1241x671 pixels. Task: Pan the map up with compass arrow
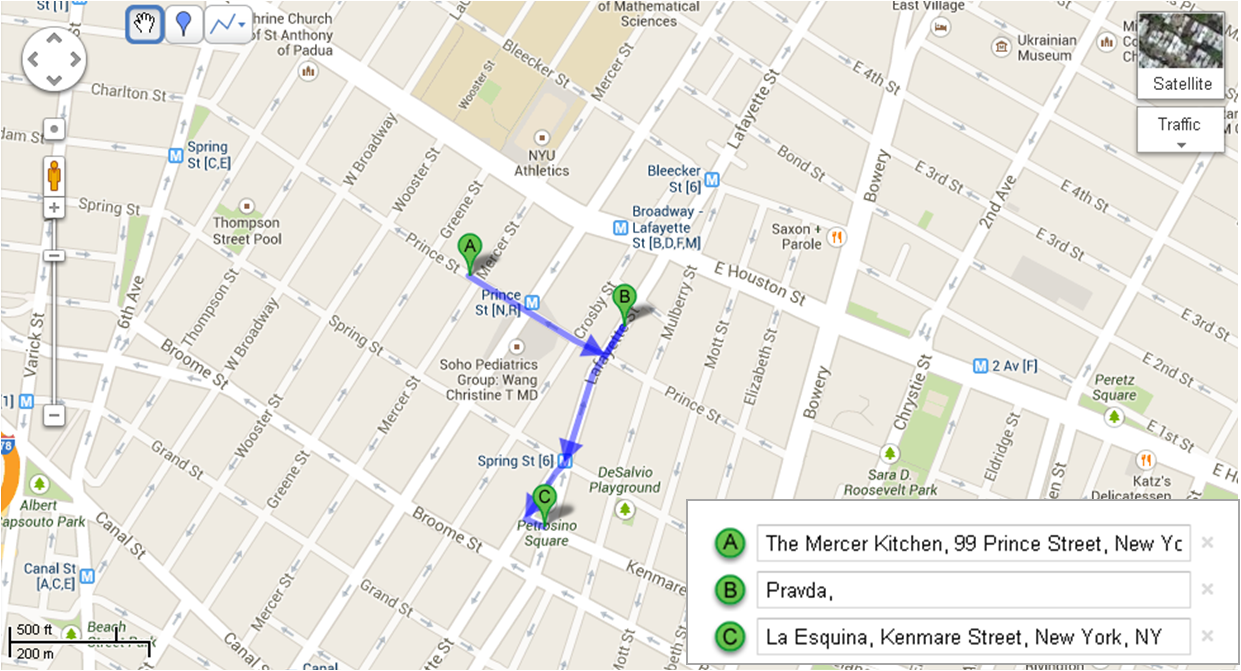point(54,40)
